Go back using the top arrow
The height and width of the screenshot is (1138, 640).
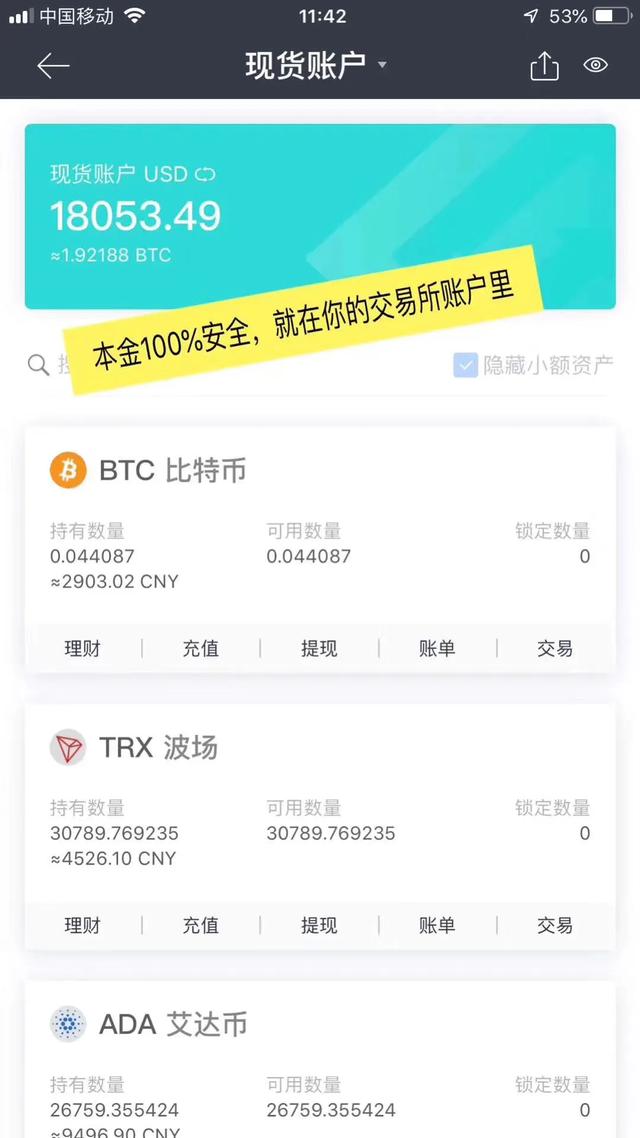pos(53,66)
